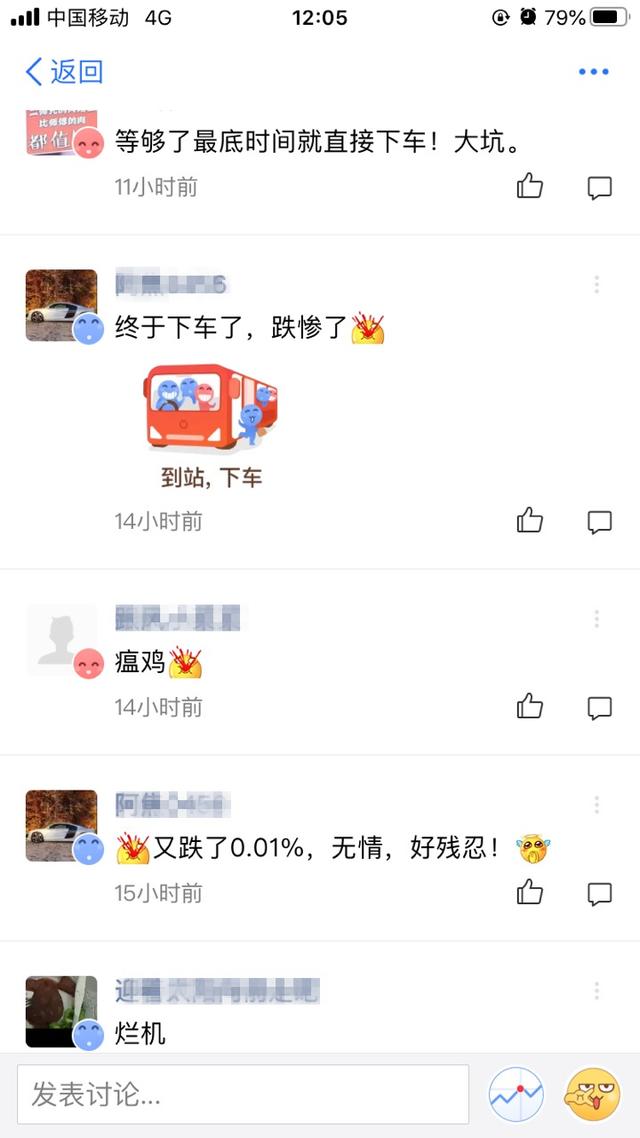Open the chart icon beside the input

click(516, 1094)
